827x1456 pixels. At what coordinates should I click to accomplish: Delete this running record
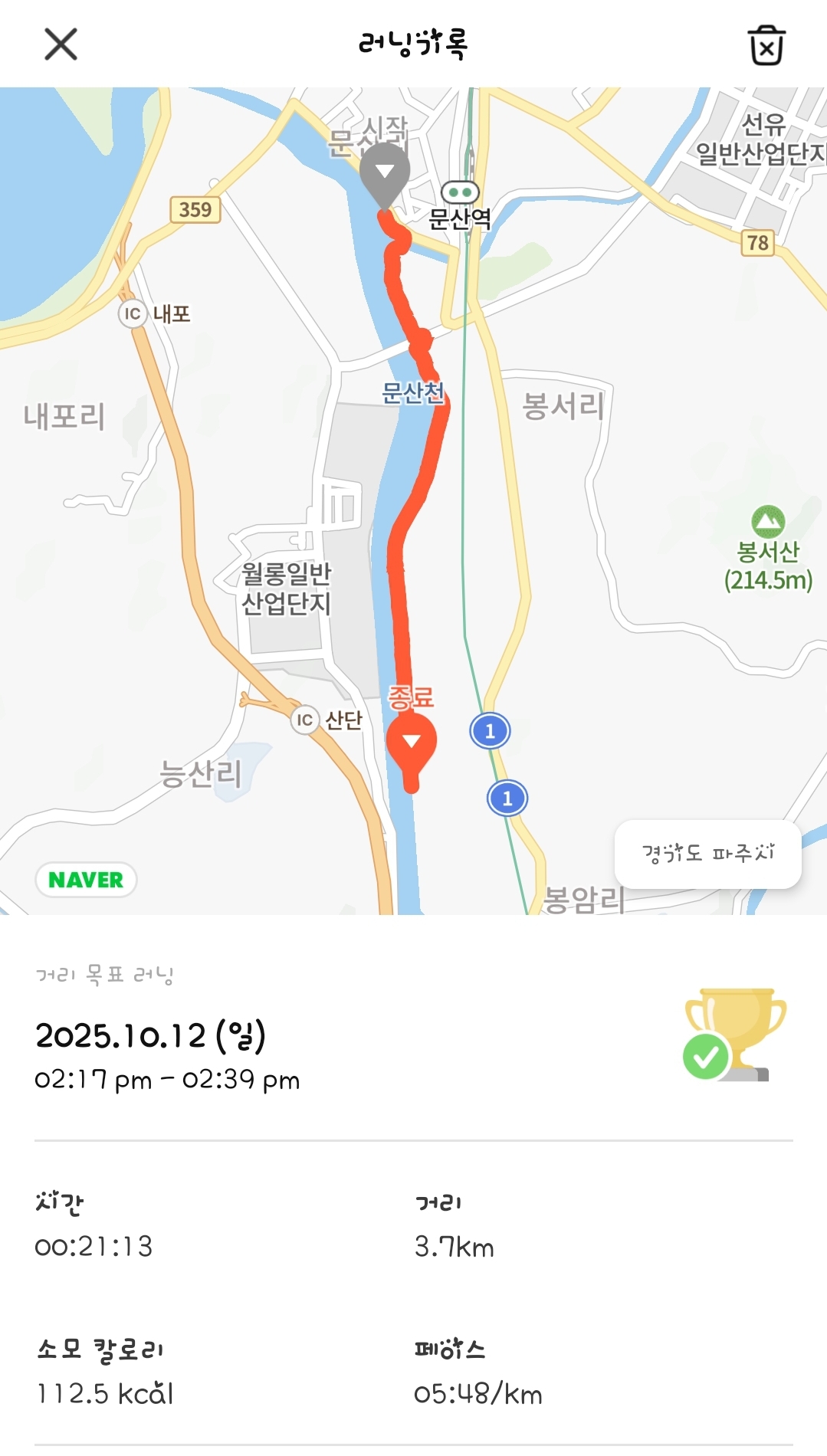tap(766, 45)
